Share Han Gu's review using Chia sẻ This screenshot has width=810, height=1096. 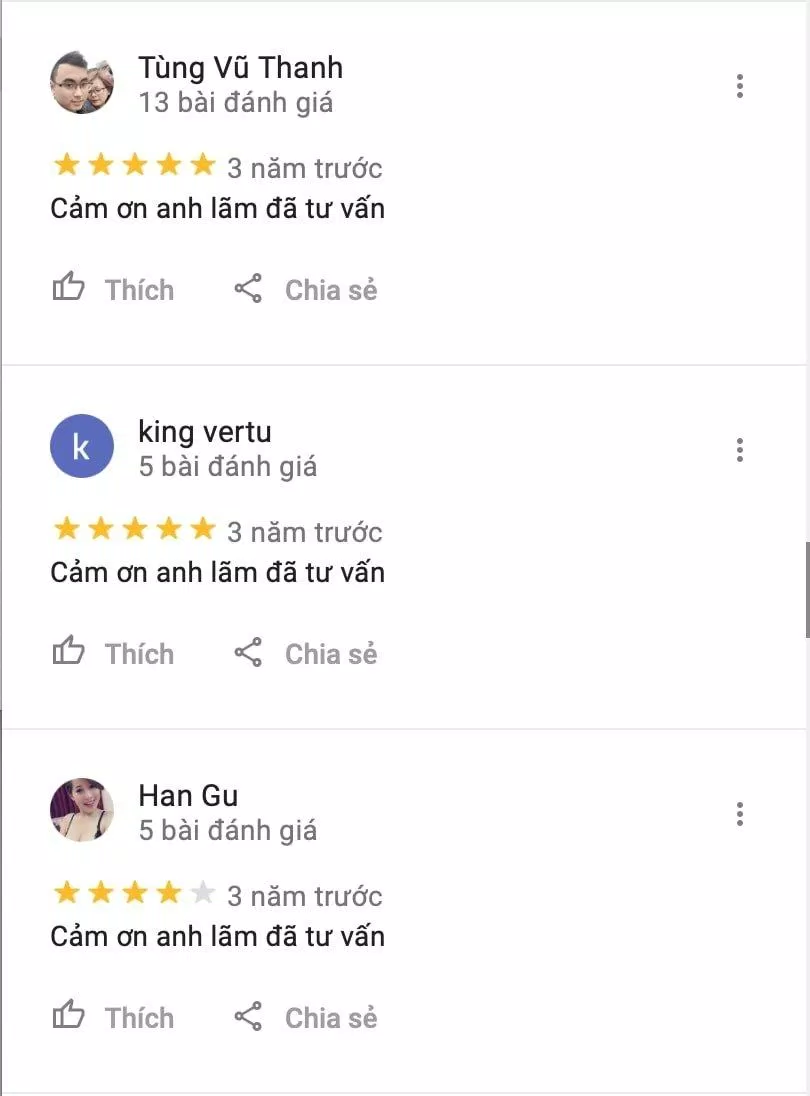coord(330,1017)
